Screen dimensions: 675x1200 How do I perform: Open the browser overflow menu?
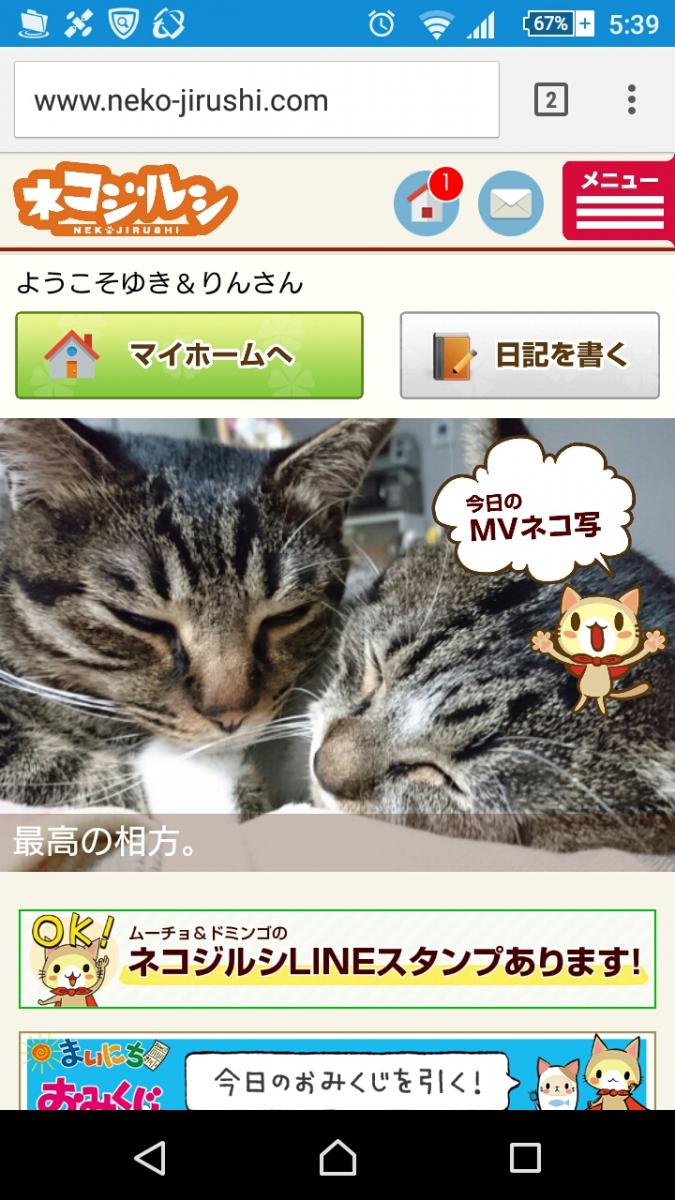point(631,100)
